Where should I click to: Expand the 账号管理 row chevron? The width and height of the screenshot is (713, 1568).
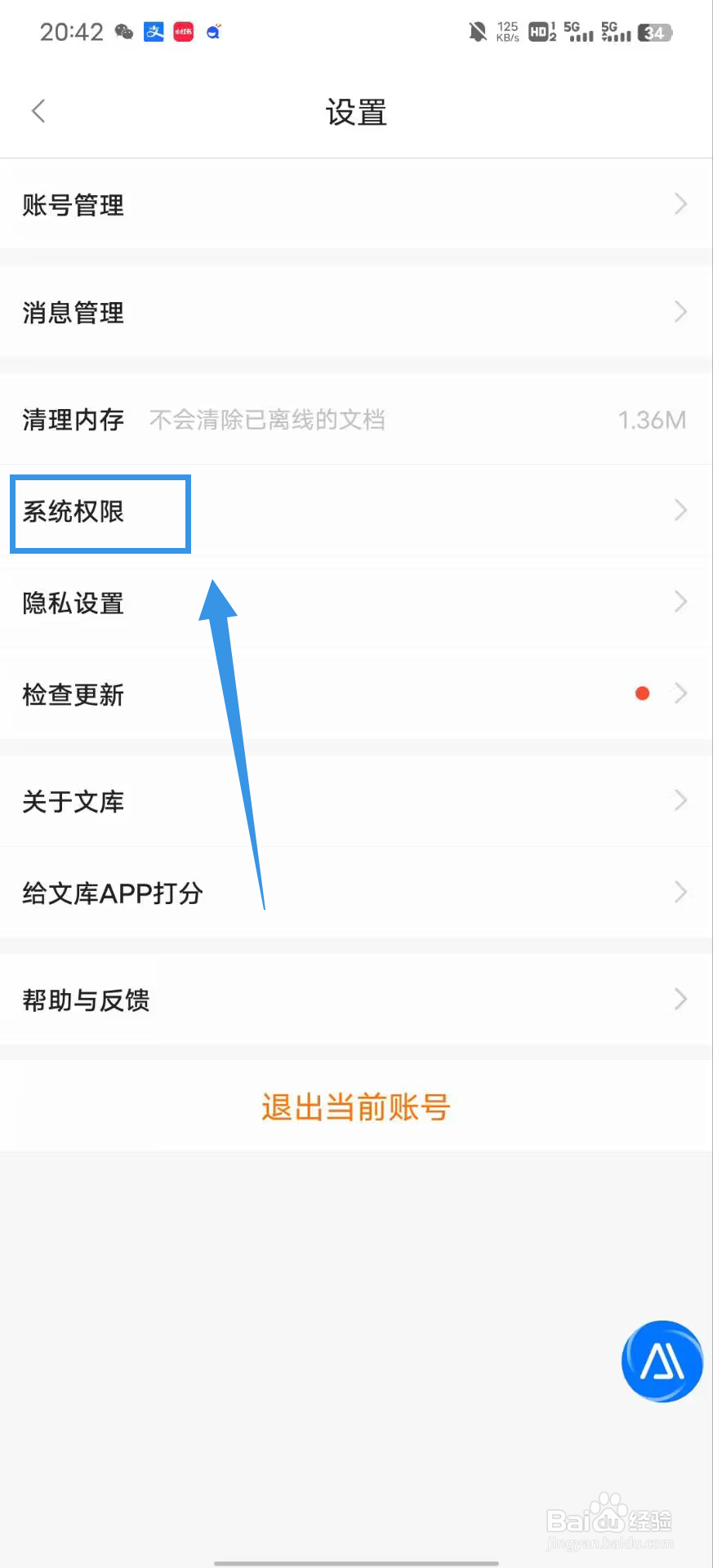680,204
